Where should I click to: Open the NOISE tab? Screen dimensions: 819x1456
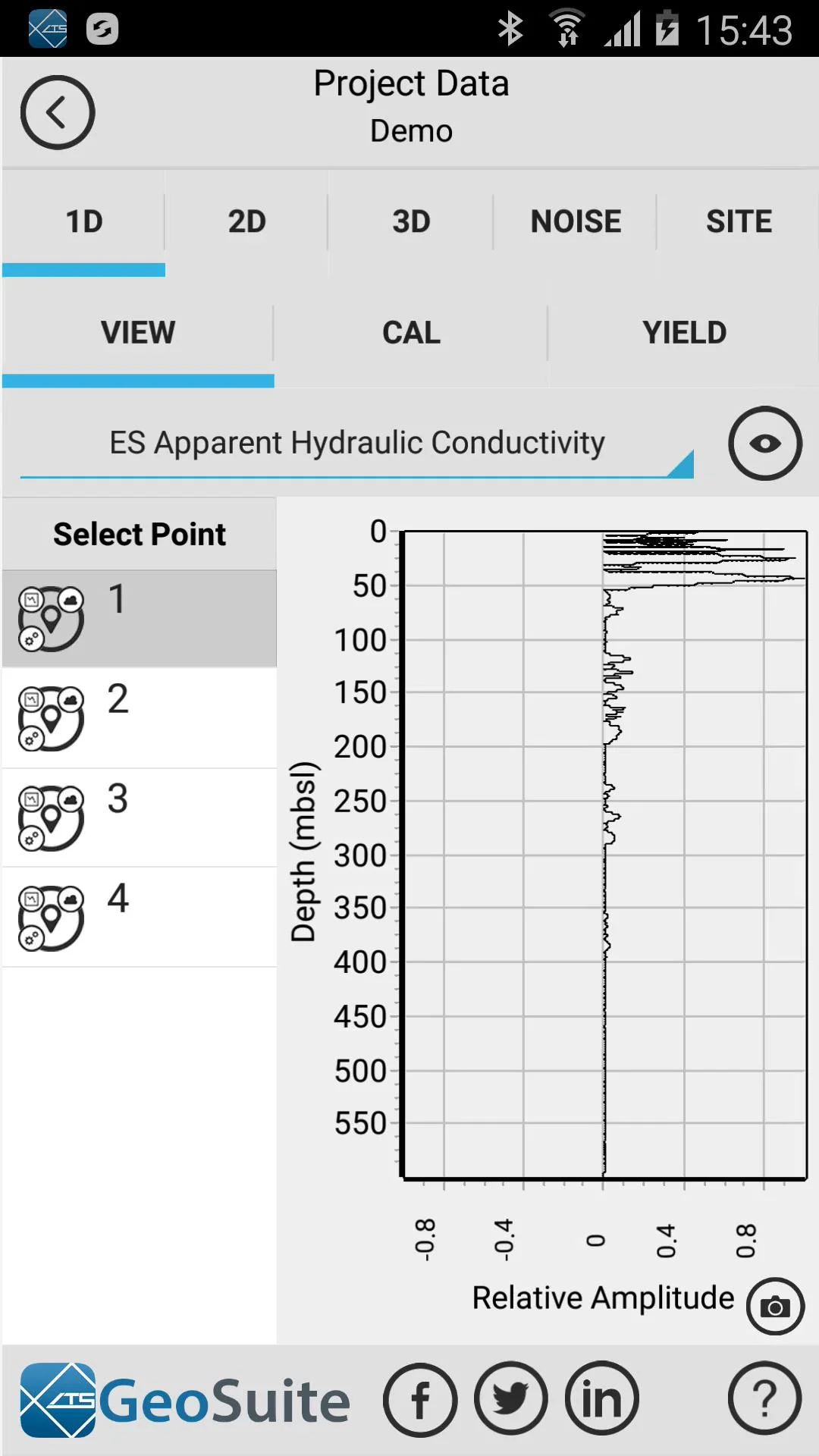point(576,222)
